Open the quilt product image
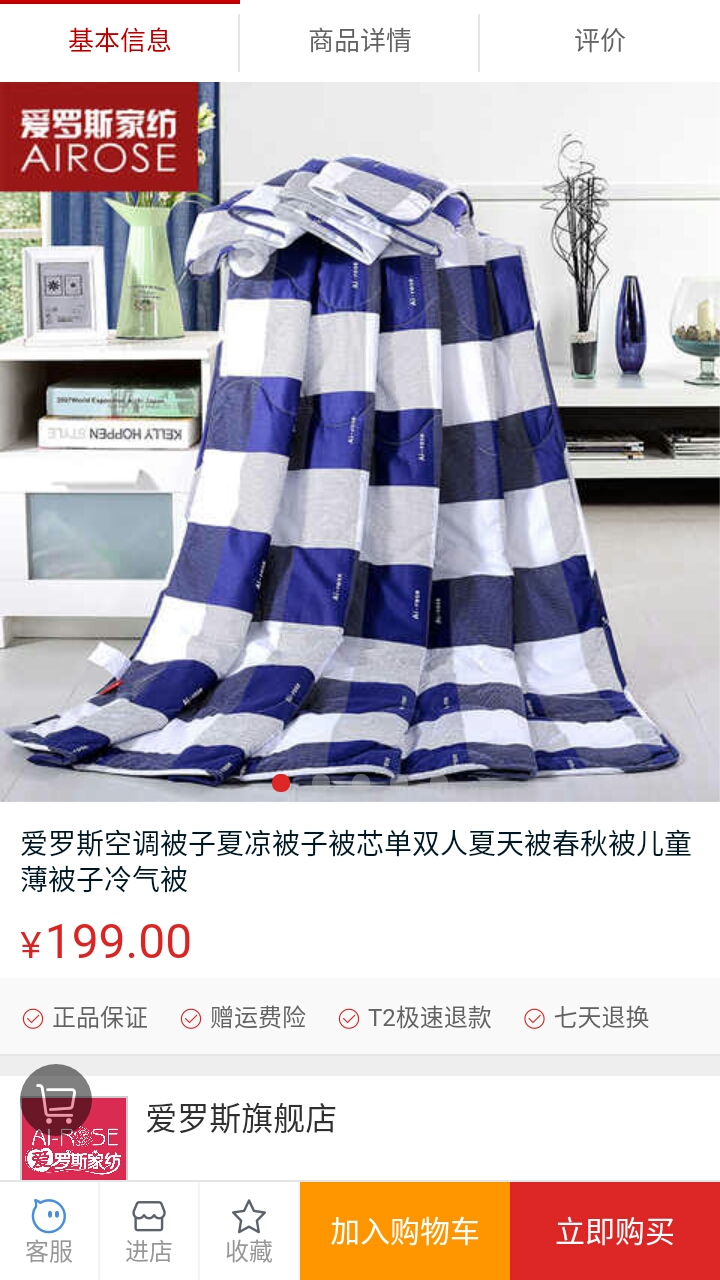Viewport: 720px width, 1280px height. coord(360,440)
